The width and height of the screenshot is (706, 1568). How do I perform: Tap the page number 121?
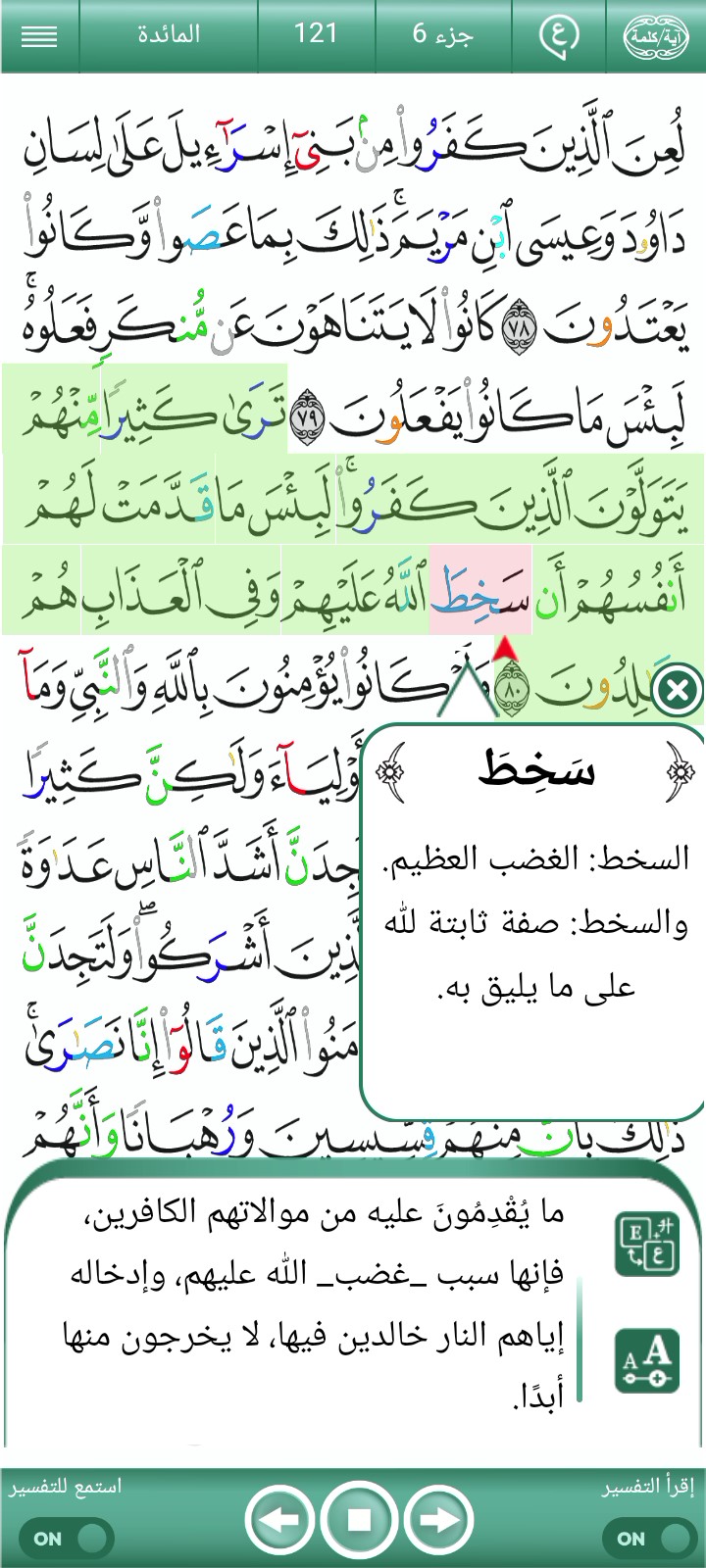(316, 35)
